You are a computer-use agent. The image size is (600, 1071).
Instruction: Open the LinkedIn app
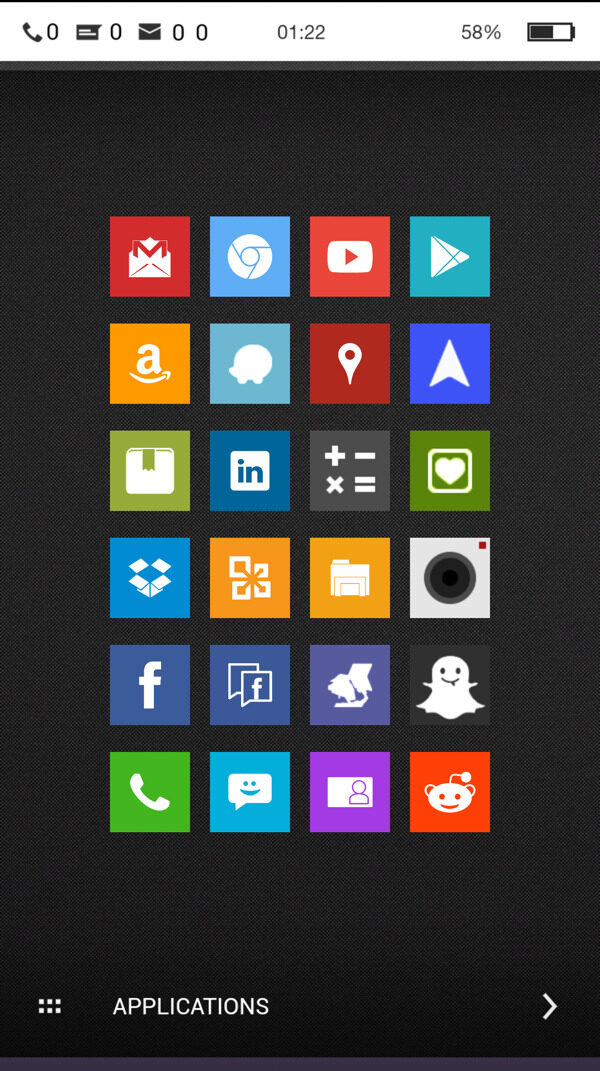coord(250,471)
